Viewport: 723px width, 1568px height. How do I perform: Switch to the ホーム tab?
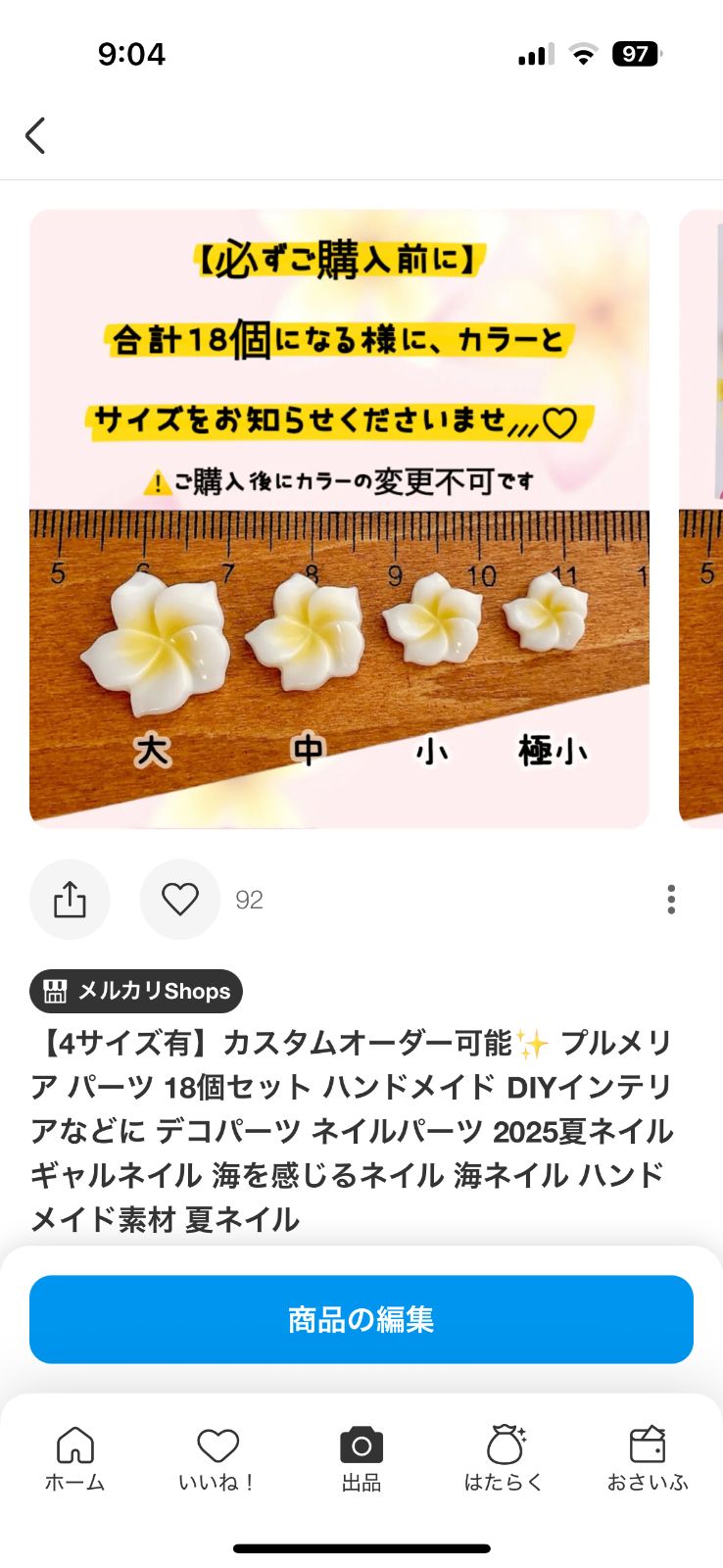(74, 1458)
